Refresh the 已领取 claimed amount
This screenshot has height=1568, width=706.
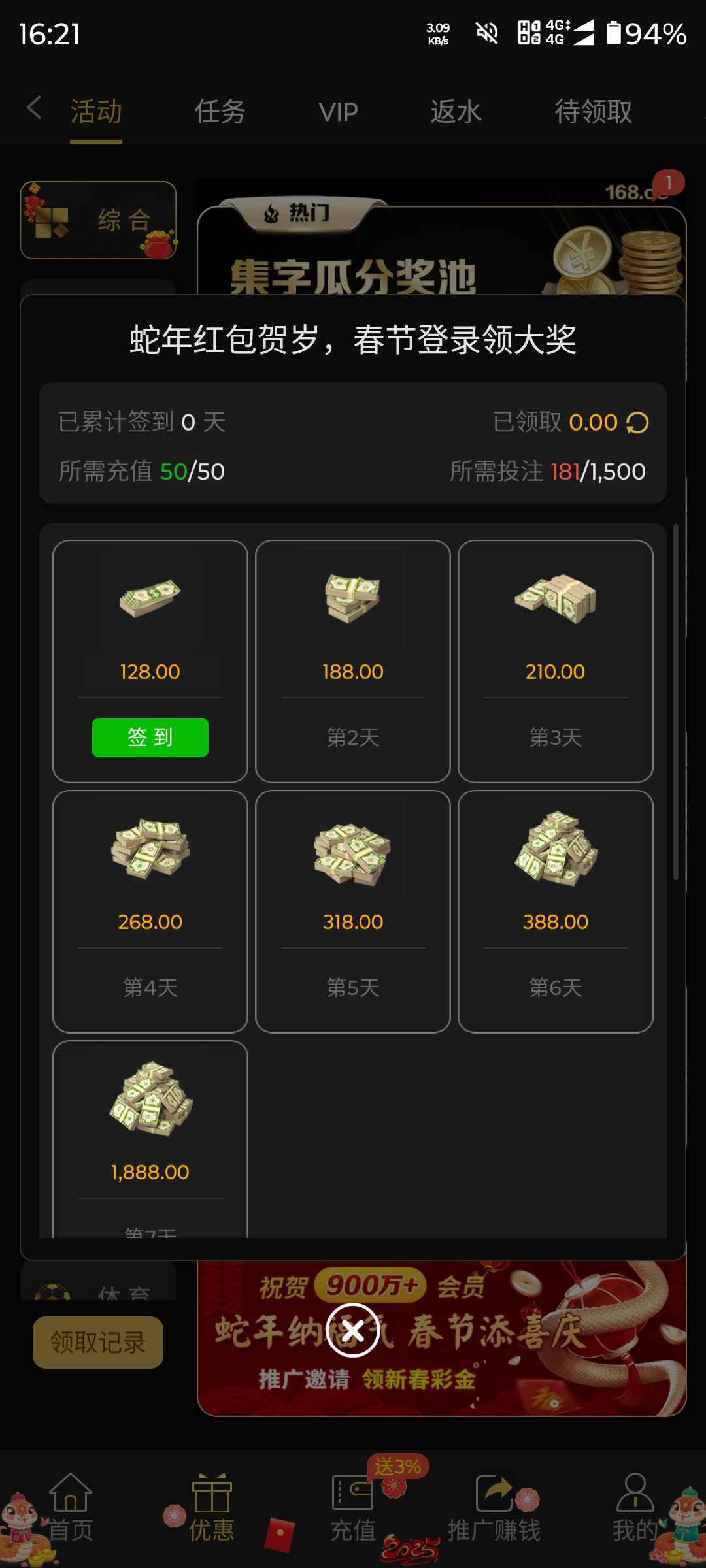click(x=637, y=423)
